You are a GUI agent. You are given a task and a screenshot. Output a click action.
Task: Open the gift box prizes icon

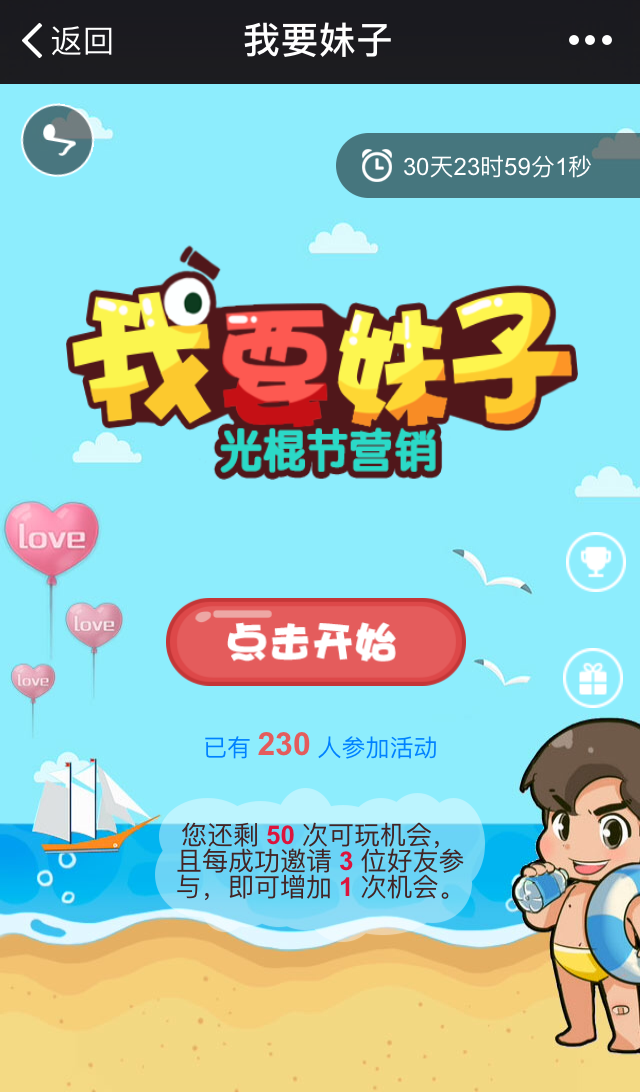593,678
